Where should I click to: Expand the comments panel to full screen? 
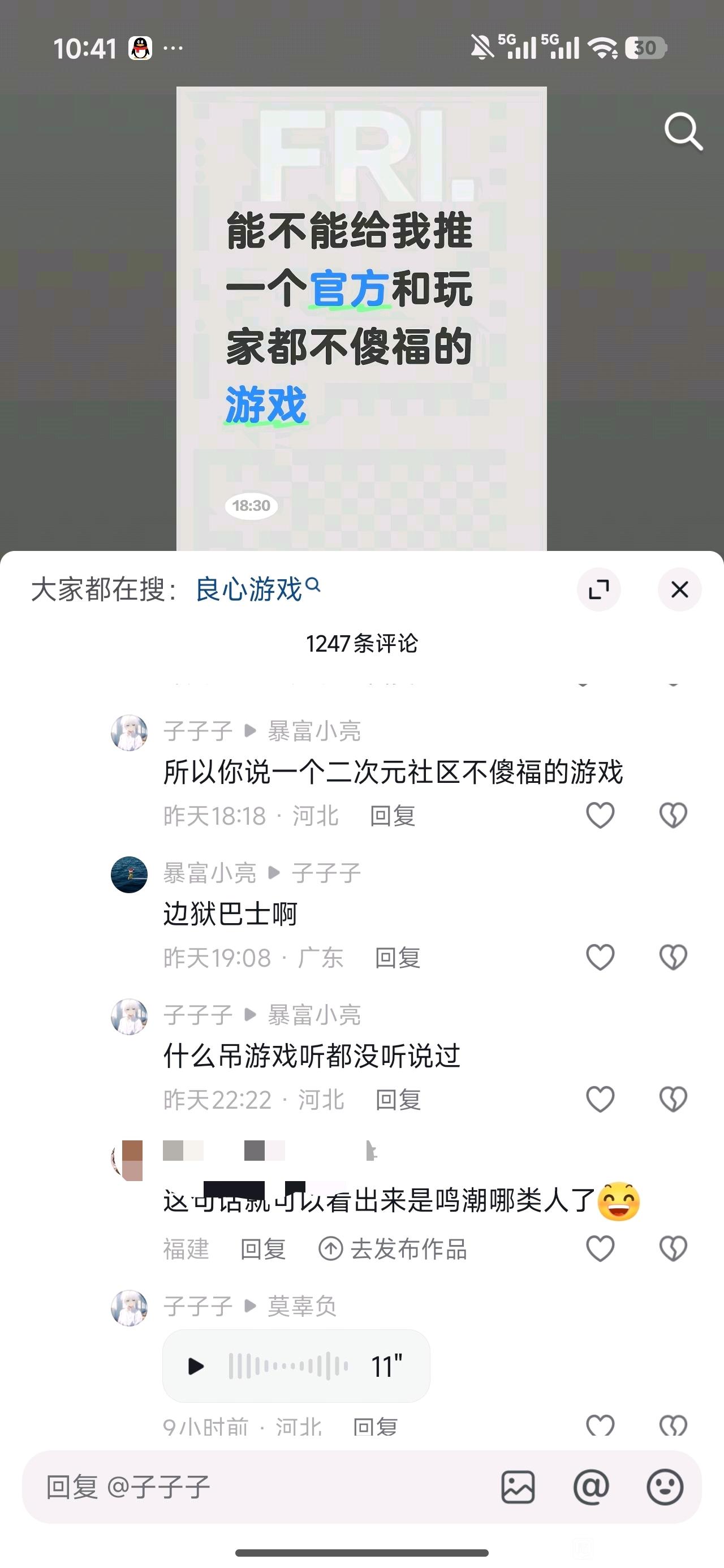(x=598, y=589)
